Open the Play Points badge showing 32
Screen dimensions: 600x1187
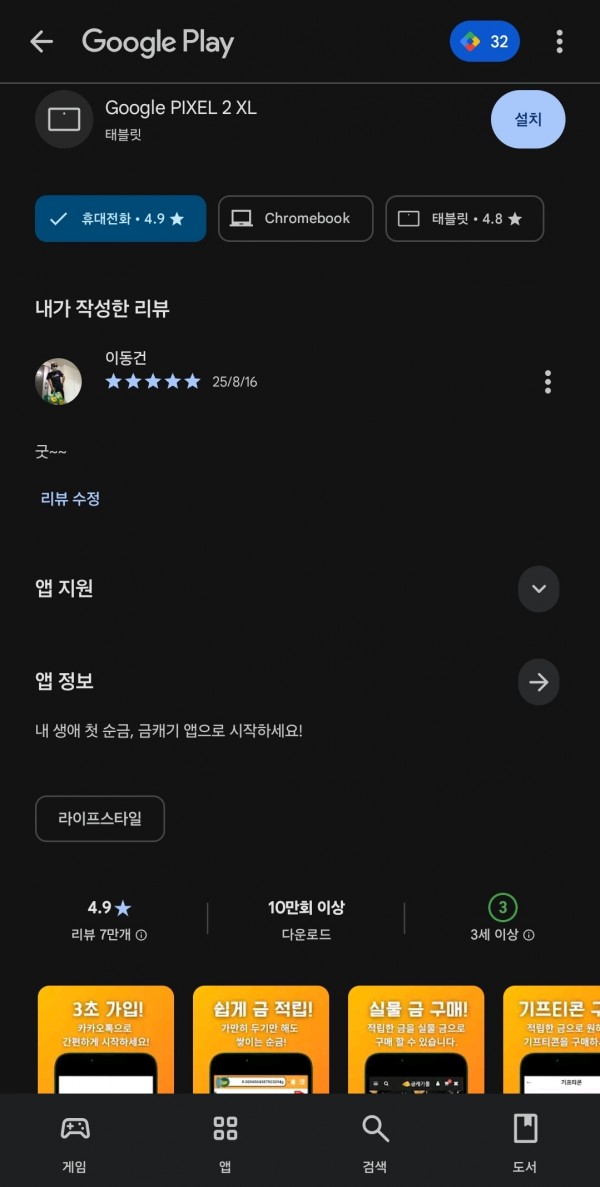[484, 42]
